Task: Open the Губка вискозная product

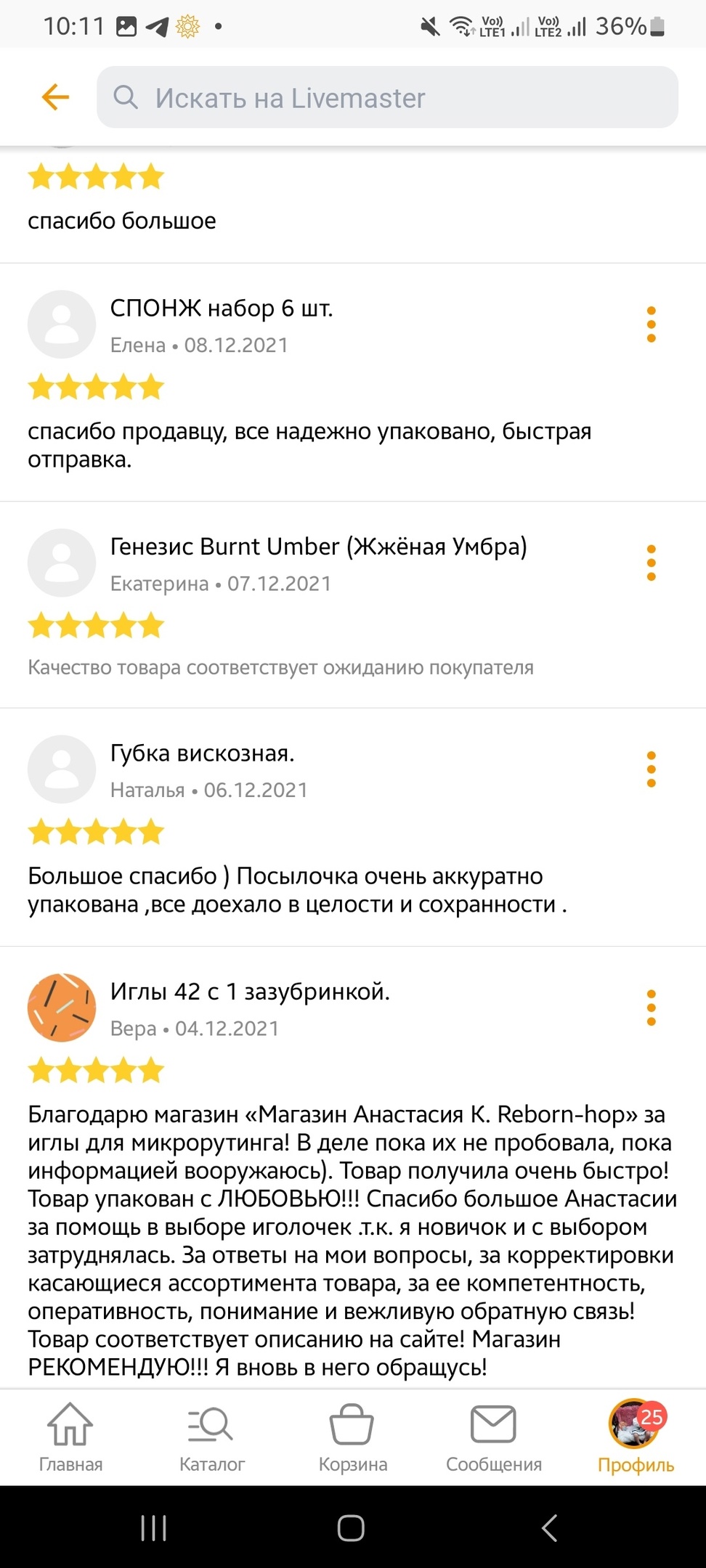Action: pos(202,753)
